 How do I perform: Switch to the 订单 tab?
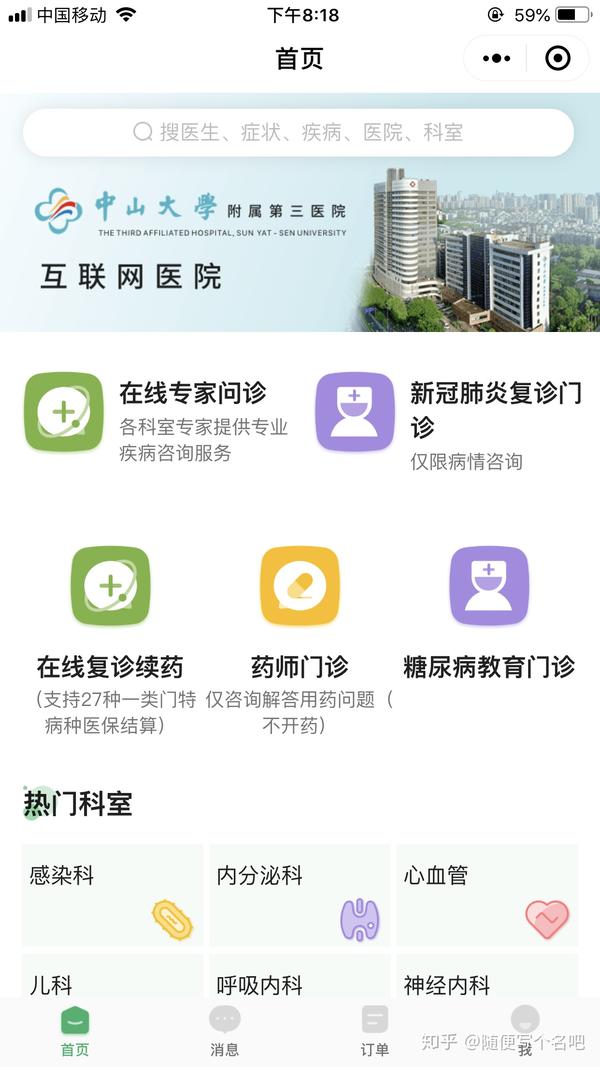click(x=375, y=1031)
